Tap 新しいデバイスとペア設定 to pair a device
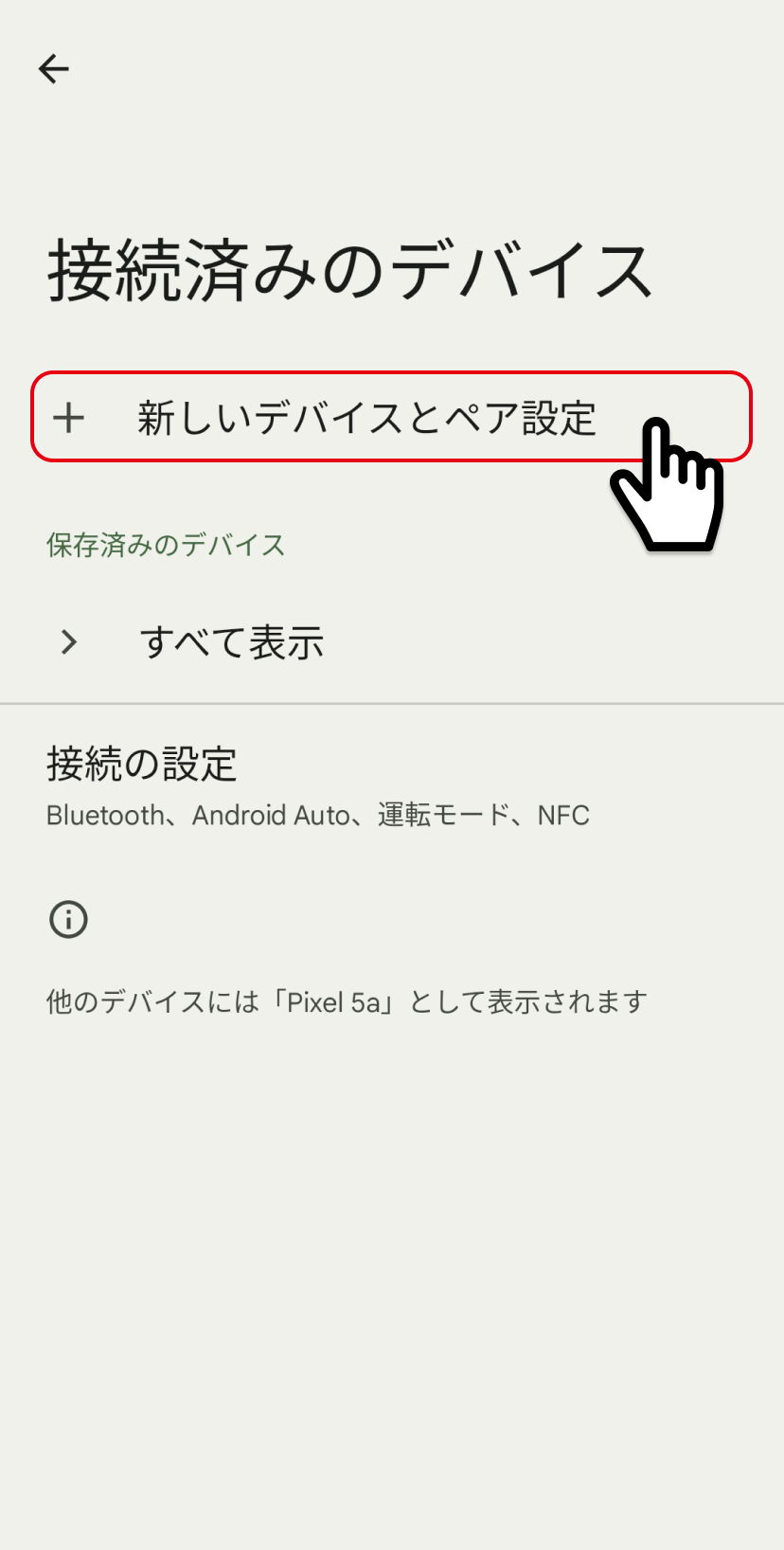 click(366, 418)
